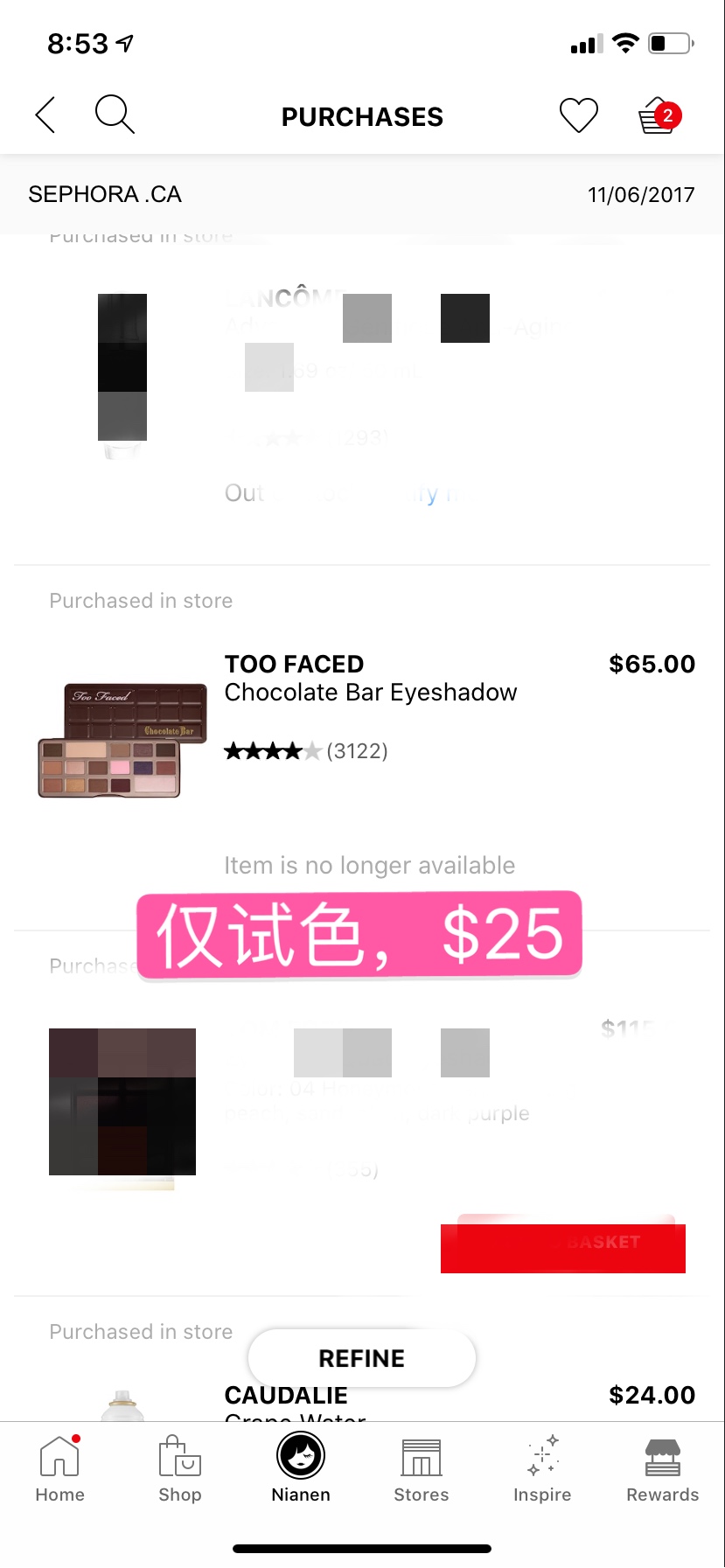
Task: Switch to the Inspire tab
Action: (x=542, y=1469)
